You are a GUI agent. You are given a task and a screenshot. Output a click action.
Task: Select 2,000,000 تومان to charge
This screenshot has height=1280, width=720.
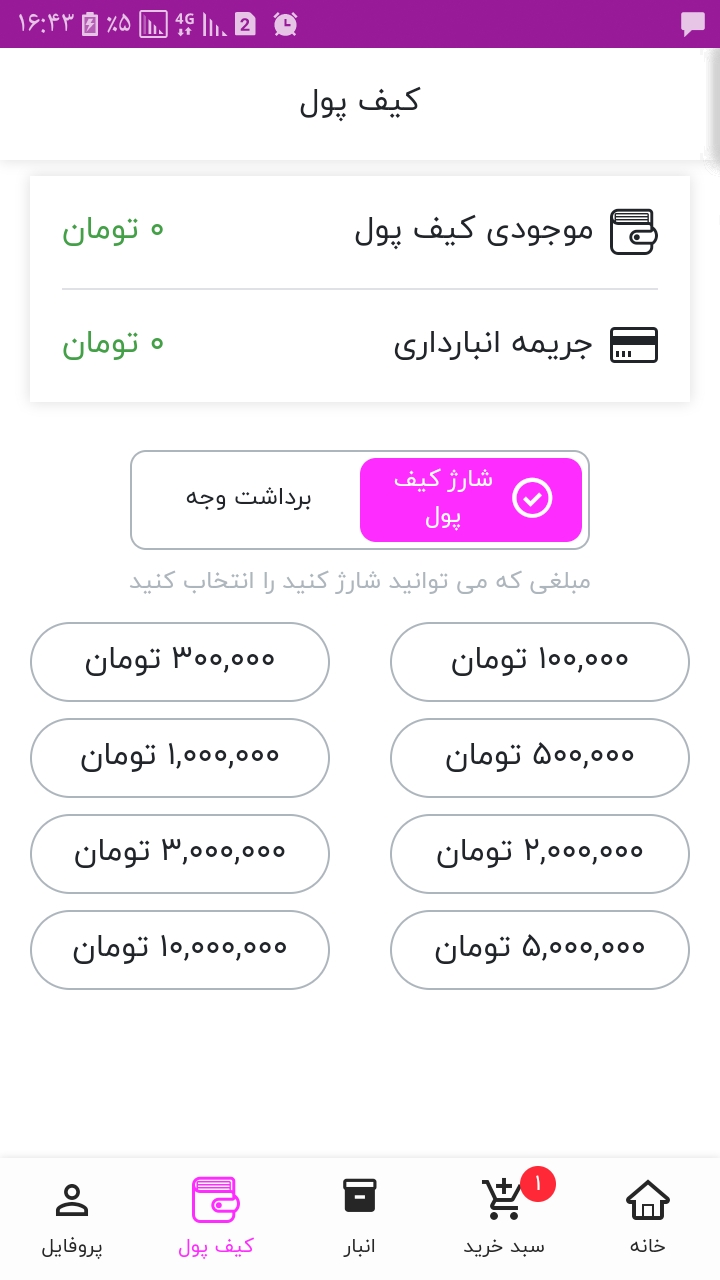(x=540, y=854)
